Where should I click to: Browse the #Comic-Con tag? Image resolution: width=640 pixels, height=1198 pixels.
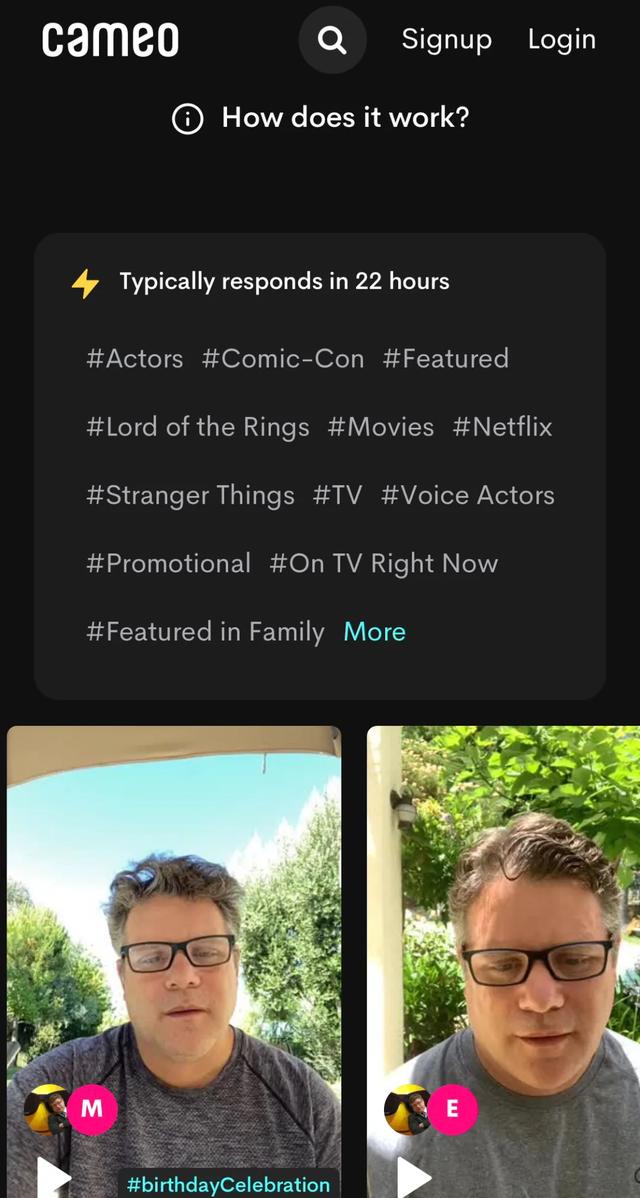[283, 358]
